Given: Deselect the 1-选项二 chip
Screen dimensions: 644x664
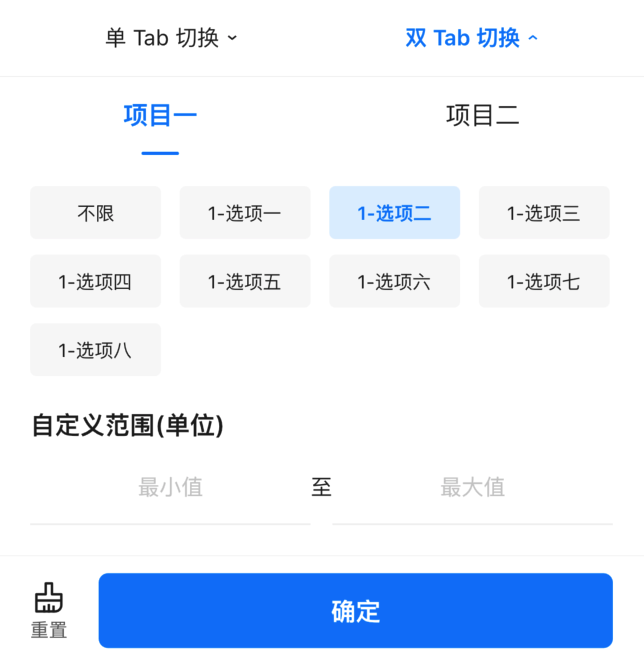Looking at the screenshot, I should pos(394,213).
